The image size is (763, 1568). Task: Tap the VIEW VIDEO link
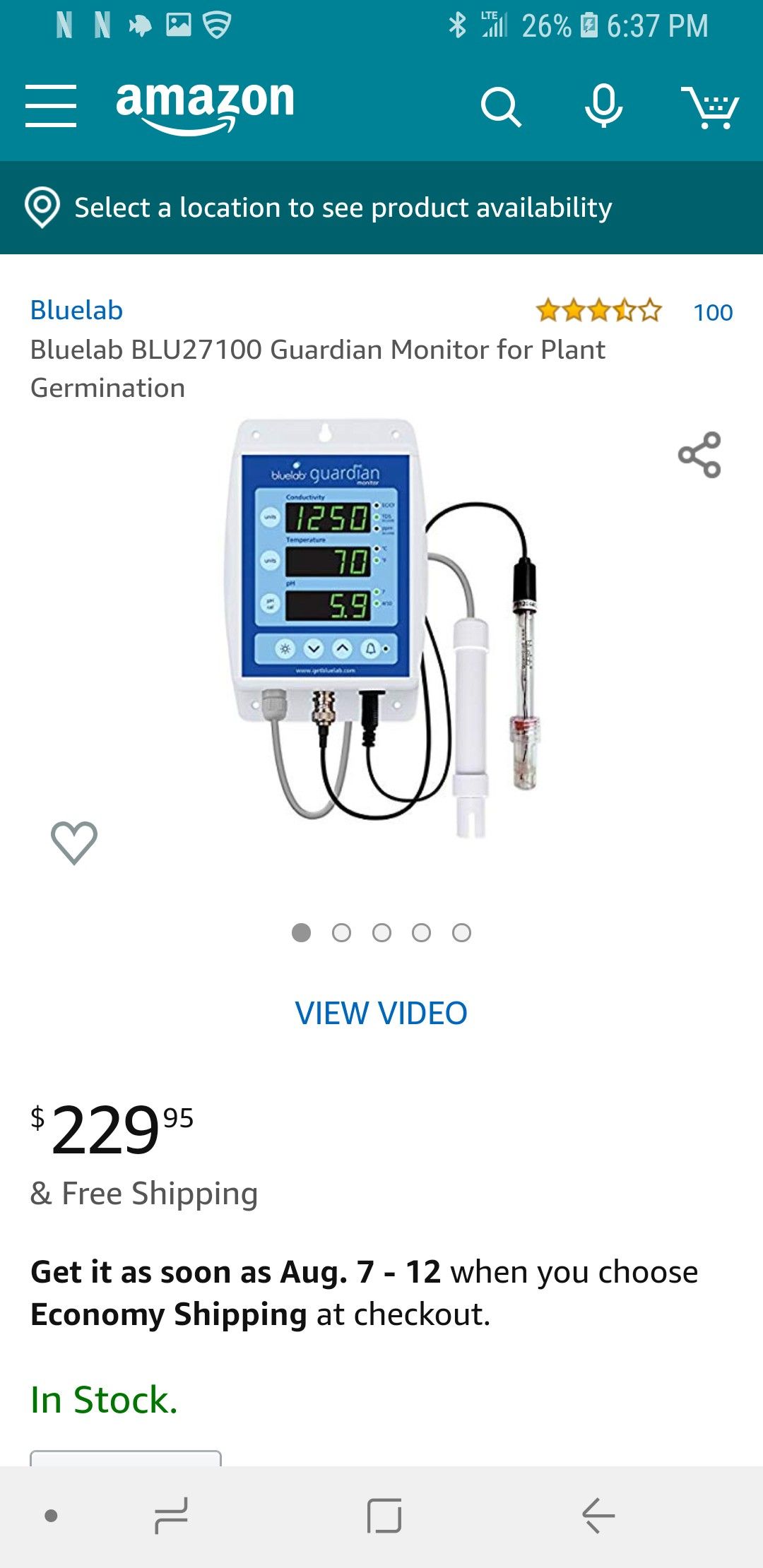381,1014
